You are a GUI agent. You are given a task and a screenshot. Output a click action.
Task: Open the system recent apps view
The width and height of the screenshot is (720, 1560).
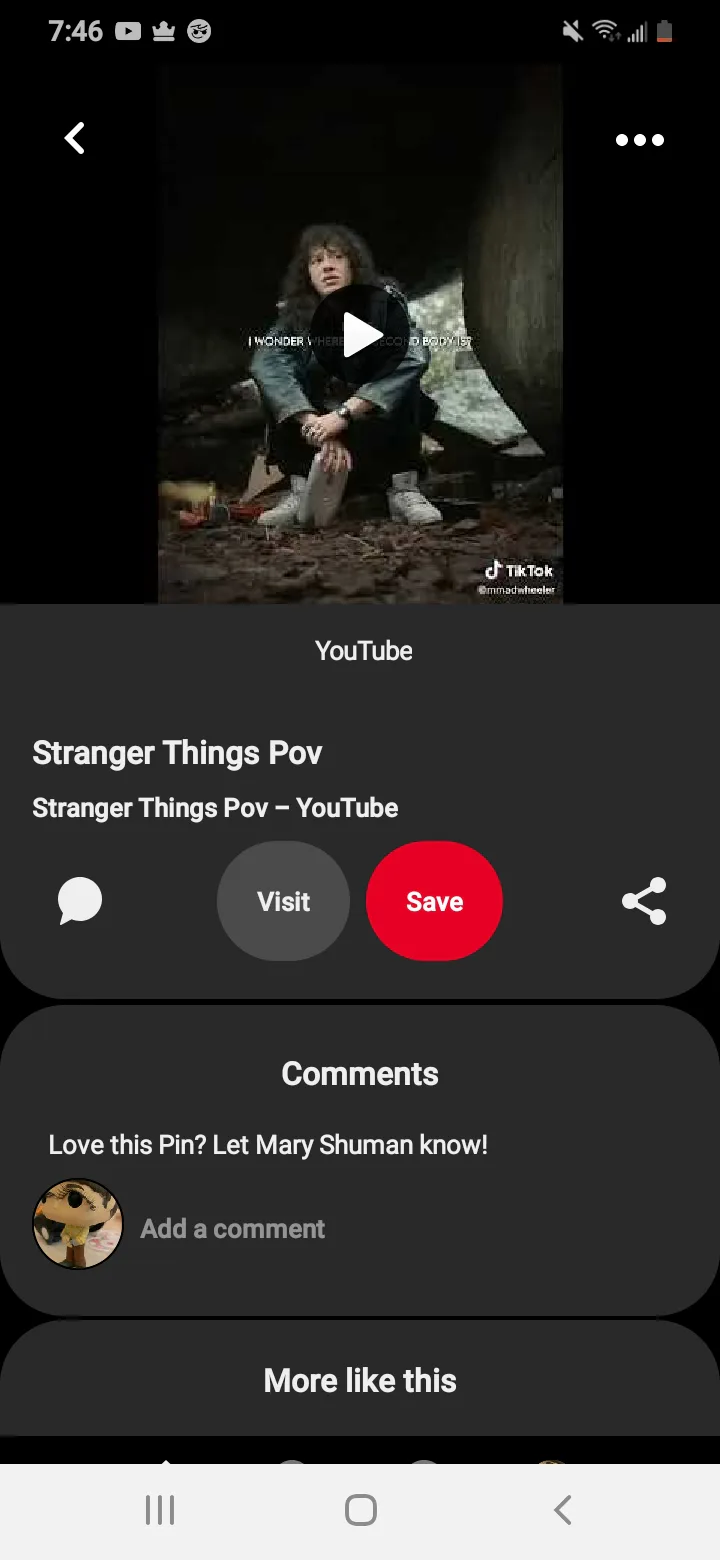(x=160, y=1510)
